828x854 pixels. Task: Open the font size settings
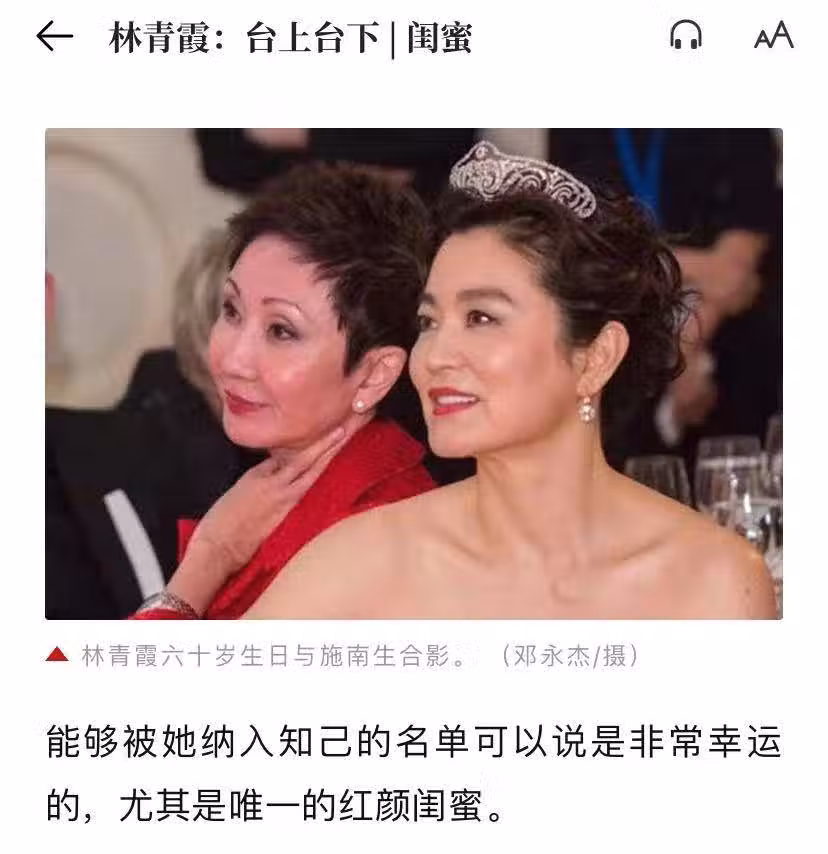(773, 37)
